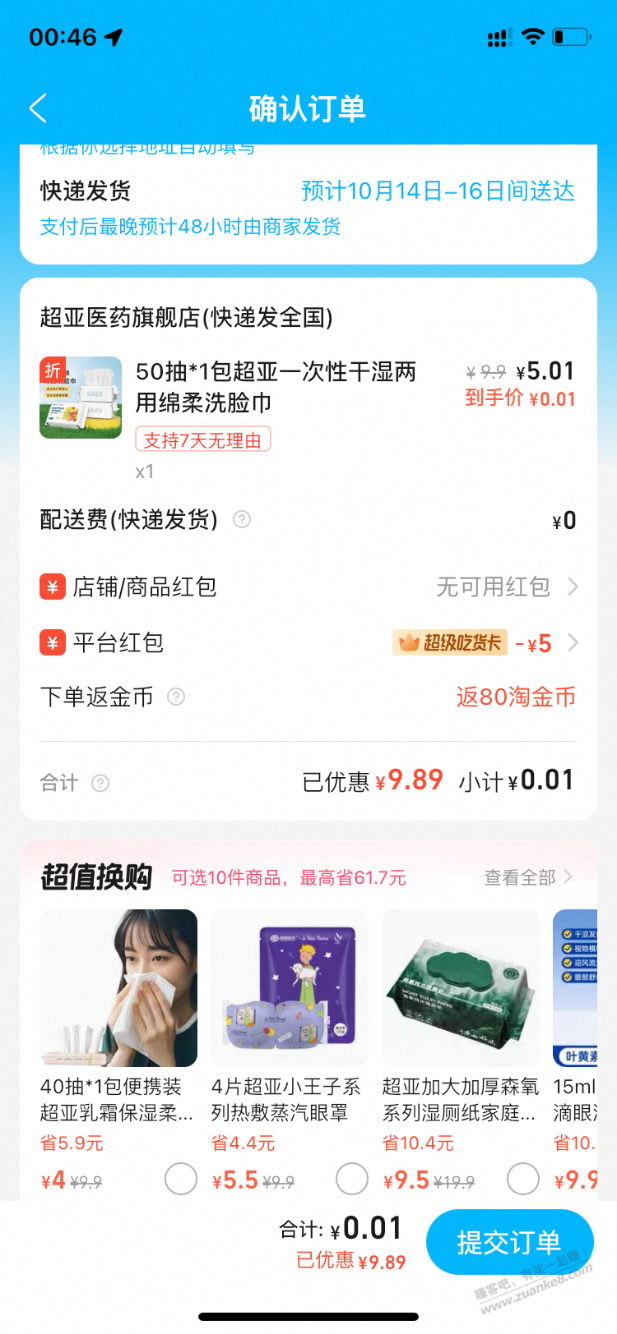This screenshot has width=617, height=1334.
Task: Open the 小王子蒸汽眼罩 product picture
Action: coord(289,987)
